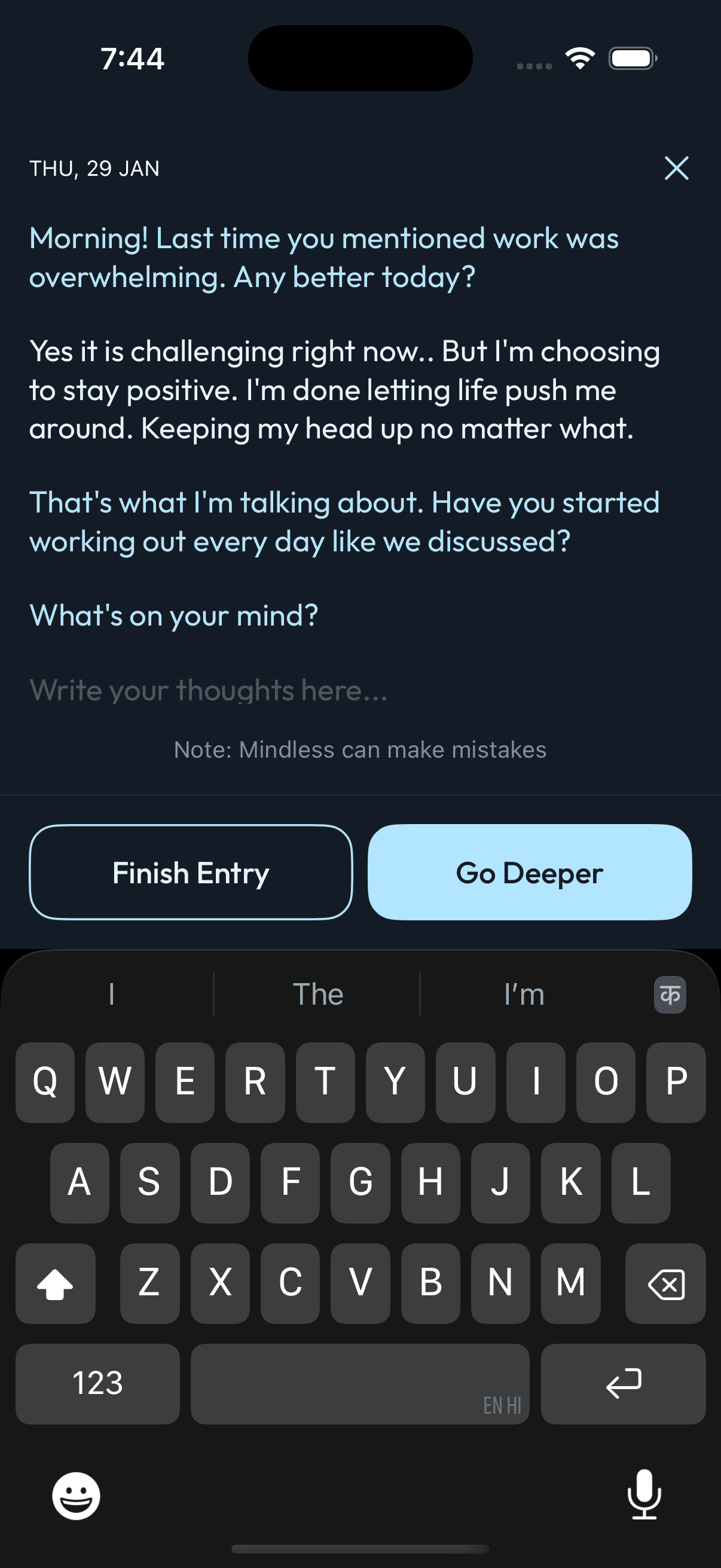The height and width of the screenshot is (1568, 721).
Task: Dismiss the journal entry with X
Action: pyautogui.click(x=676, y=169)
